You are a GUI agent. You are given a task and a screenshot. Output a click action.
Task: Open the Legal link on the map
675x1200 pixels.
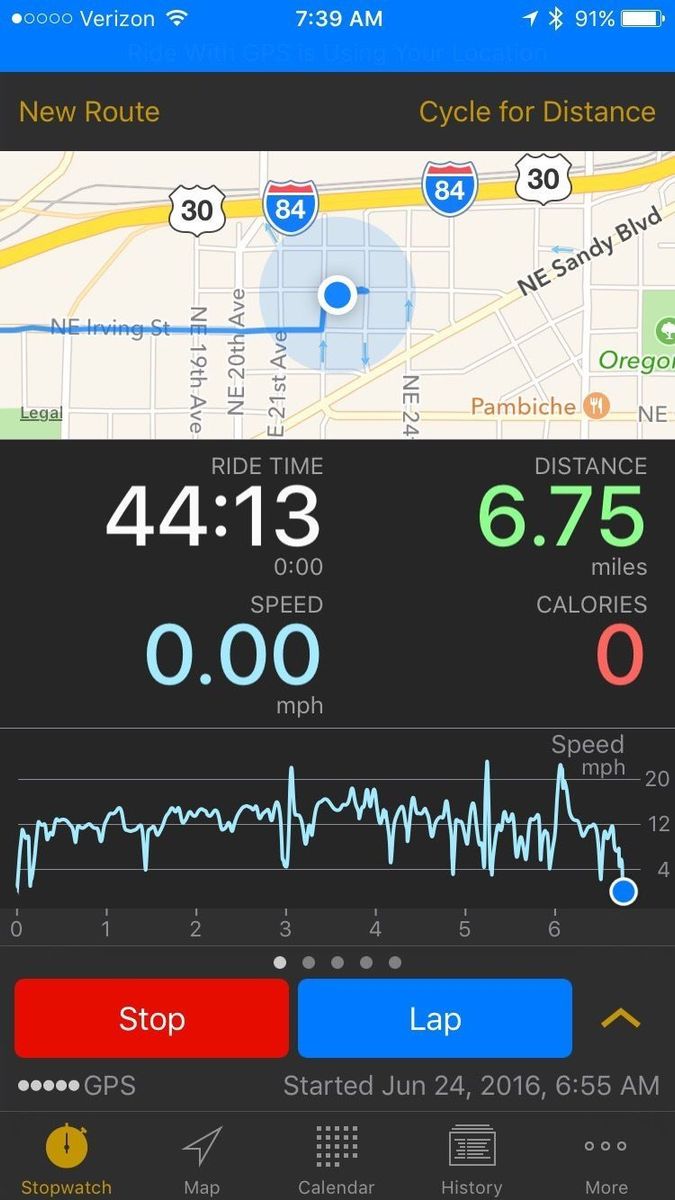pos(41,413)
